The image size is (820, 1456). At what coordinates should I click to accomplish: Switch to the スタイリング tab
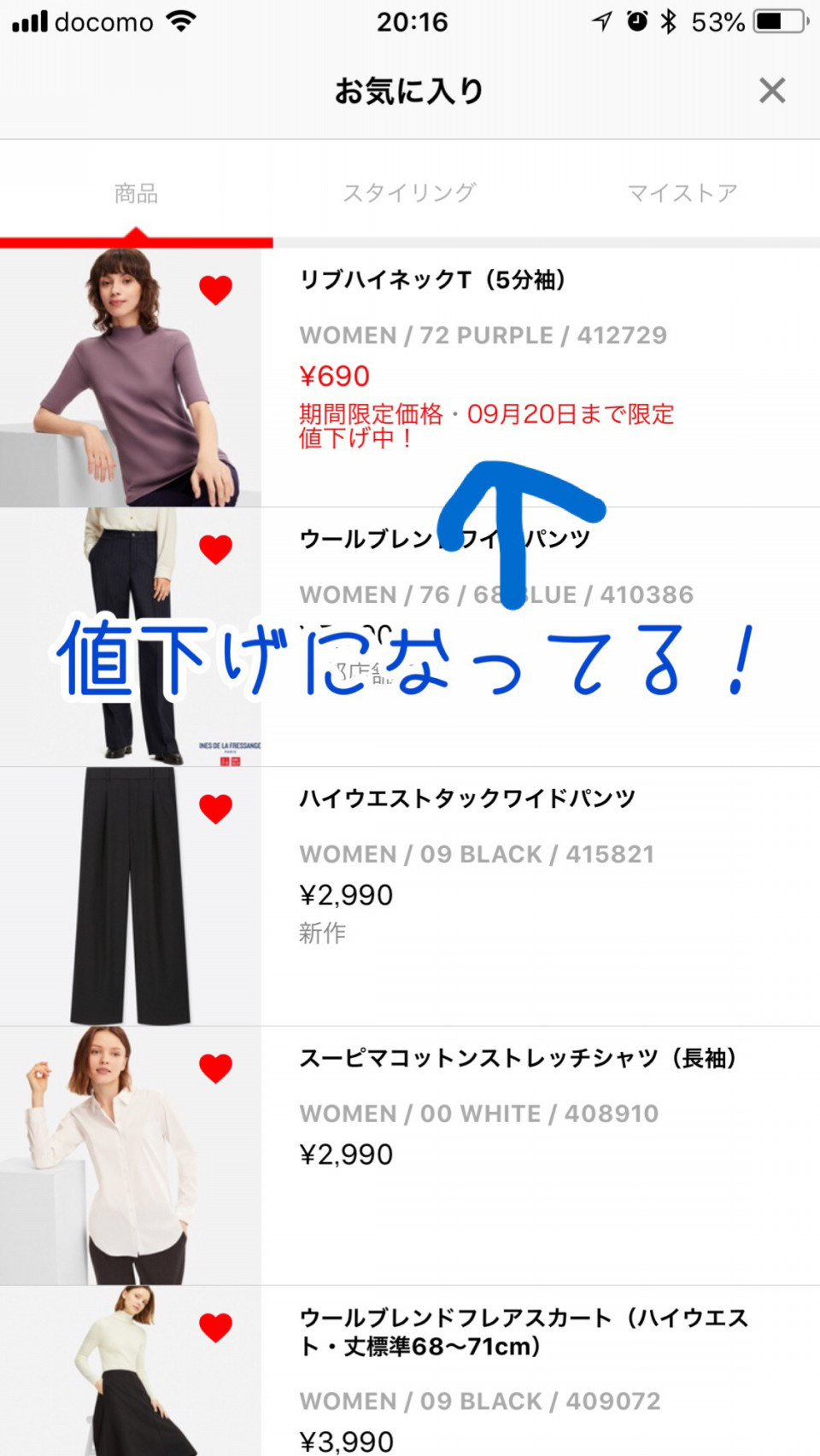(409, 193)
